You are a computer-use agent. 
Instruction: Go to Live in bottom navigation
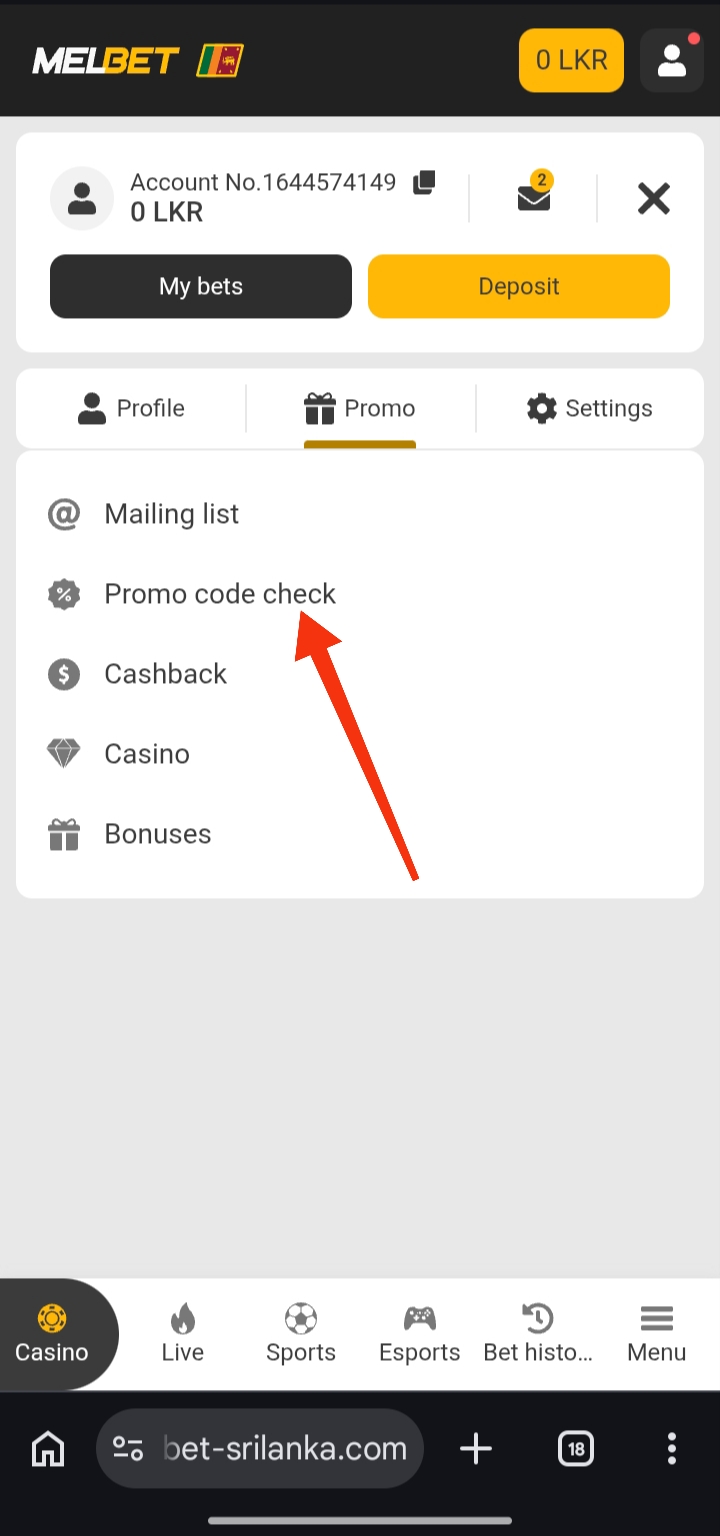point(182,1333)
